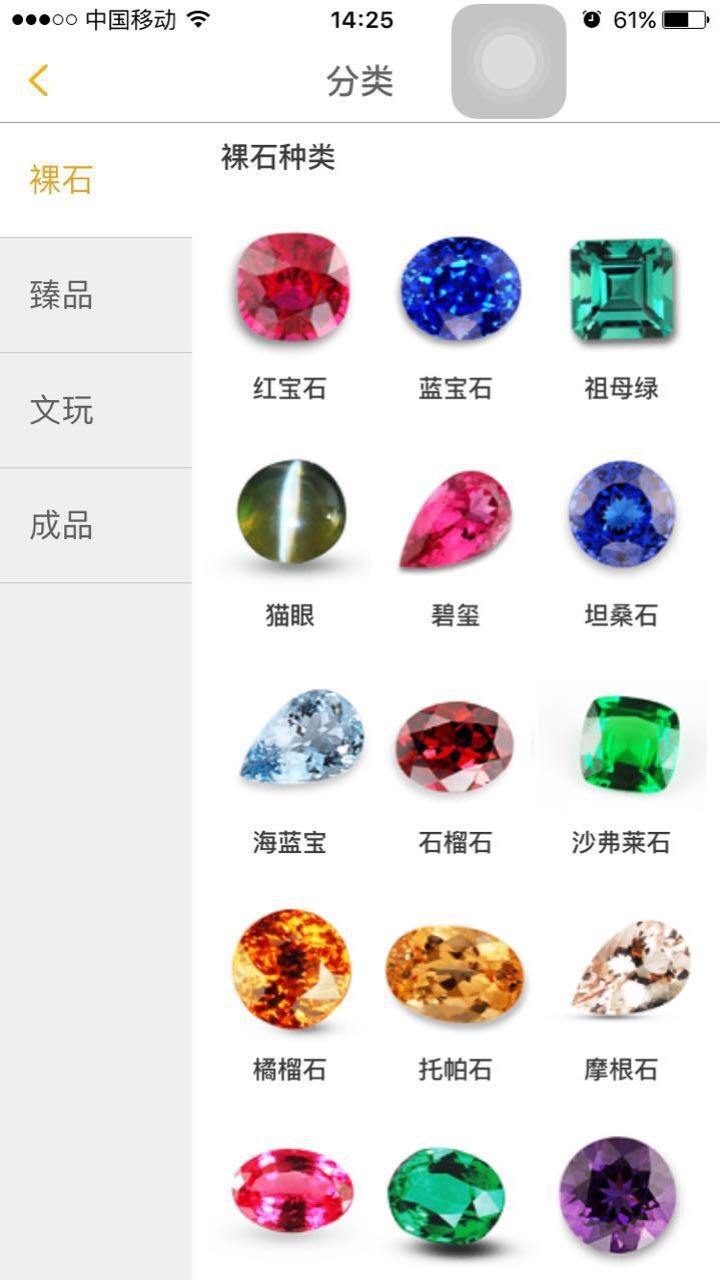This screenshot has width=720, height=1280.
Task: Tap the AssistiveTouch floating button
Action: (508, 62)
